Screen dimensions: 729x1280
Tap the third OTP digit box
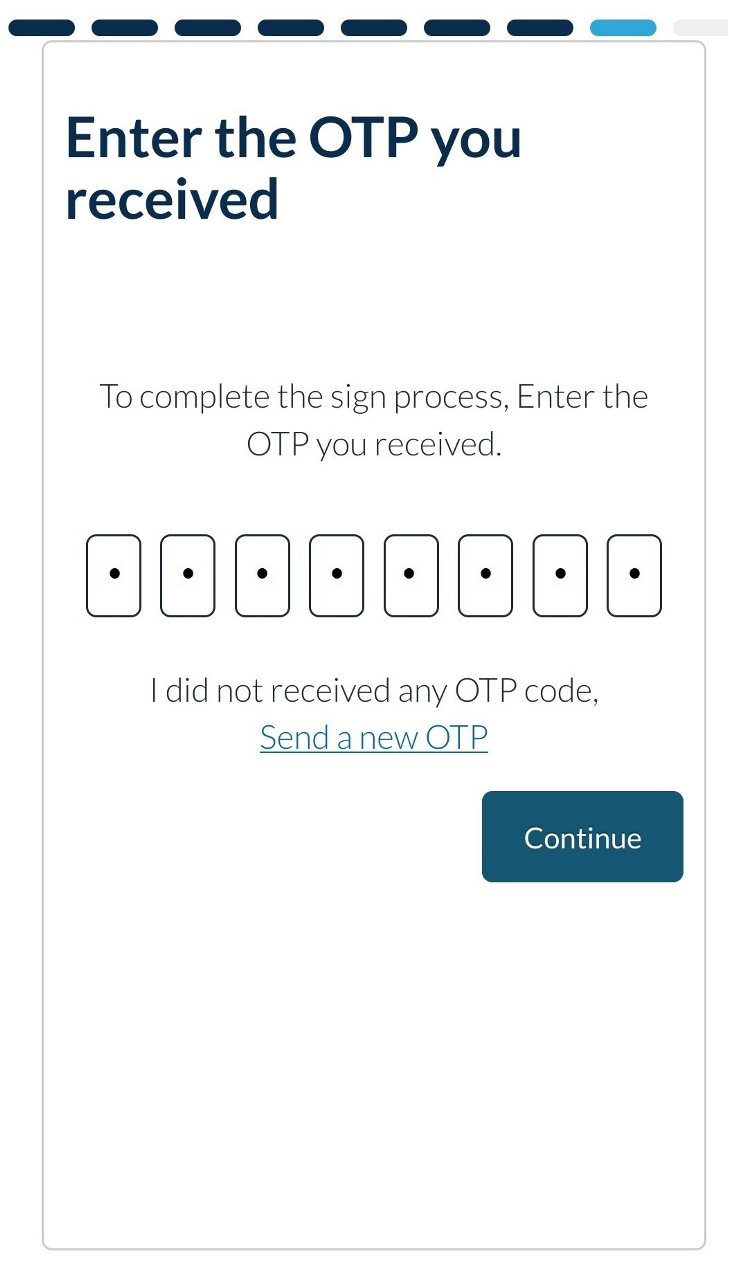(262, 575)
